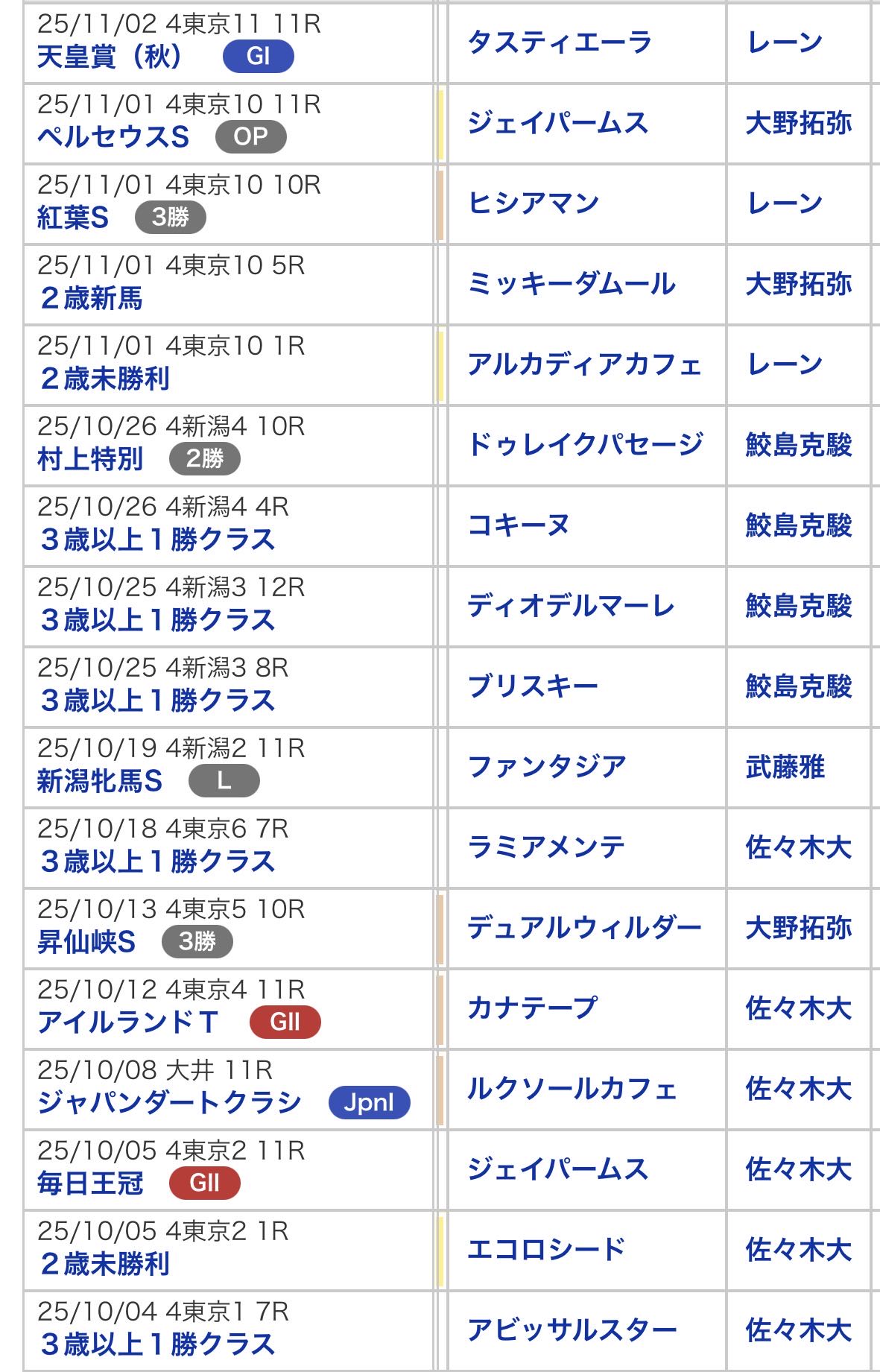Open the 新潟牝馬S race link
The height and width of the screenshot is (1372, 880).
(x=100, y=782)
